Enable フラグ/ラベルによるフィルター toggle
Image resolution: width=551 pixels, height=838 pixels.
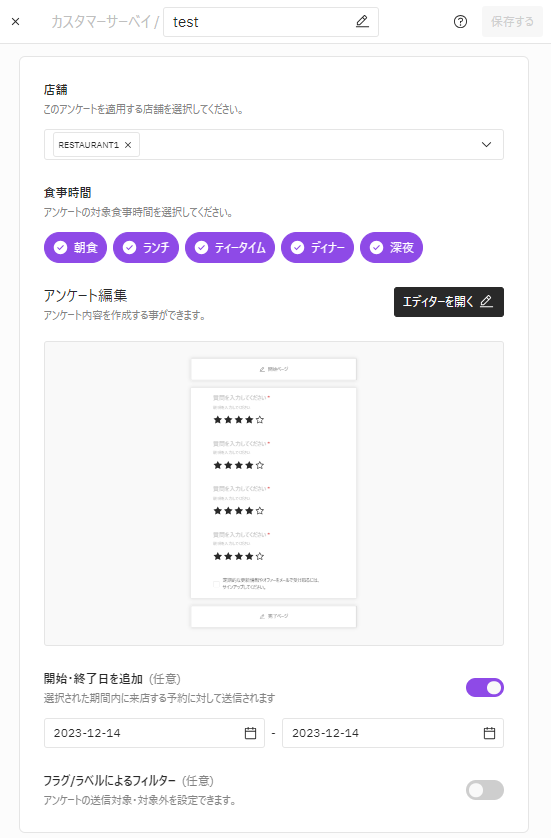point(485,790)
